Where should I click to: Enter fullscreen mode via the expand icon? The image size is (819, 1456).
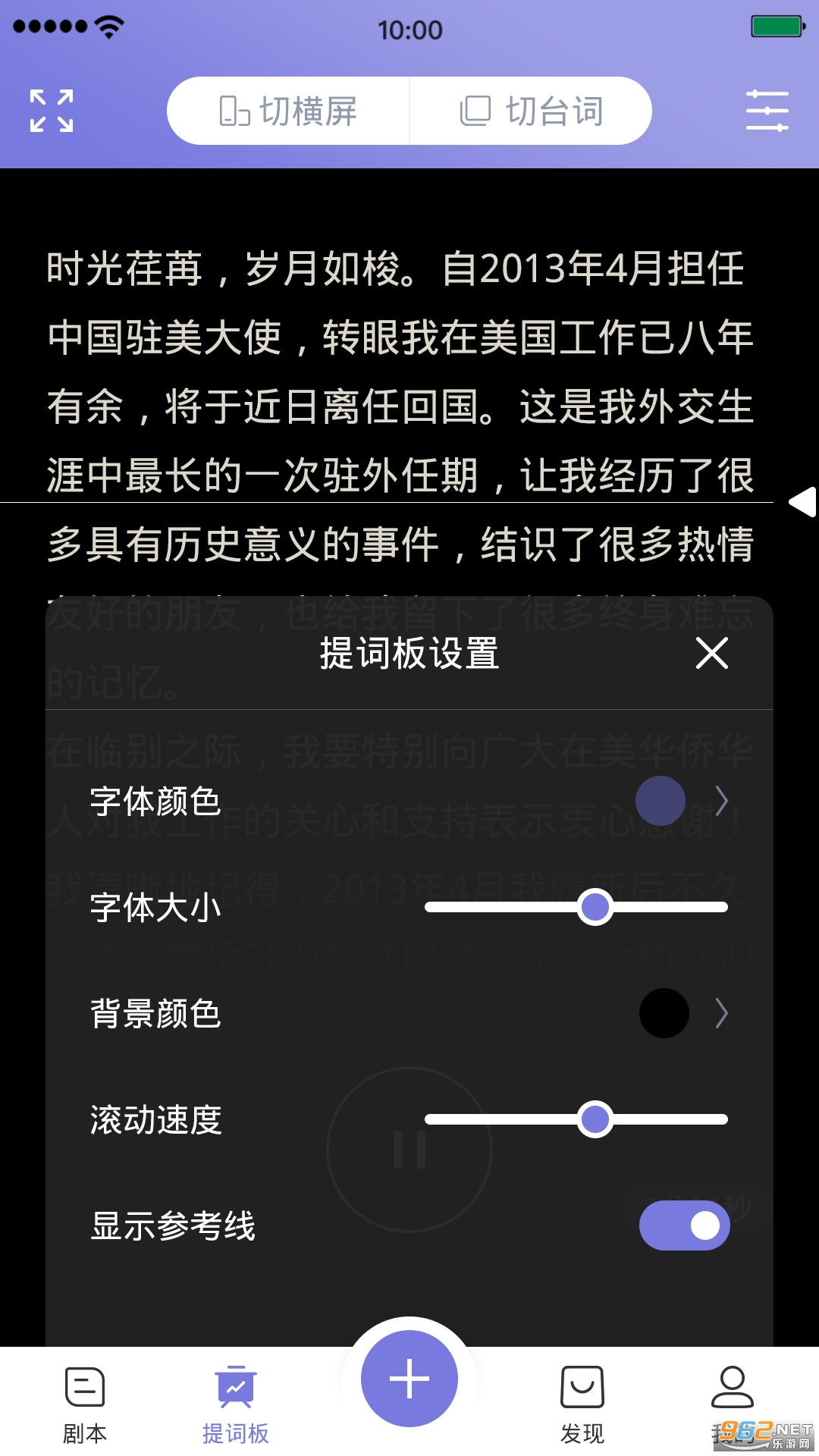point(52,111)
